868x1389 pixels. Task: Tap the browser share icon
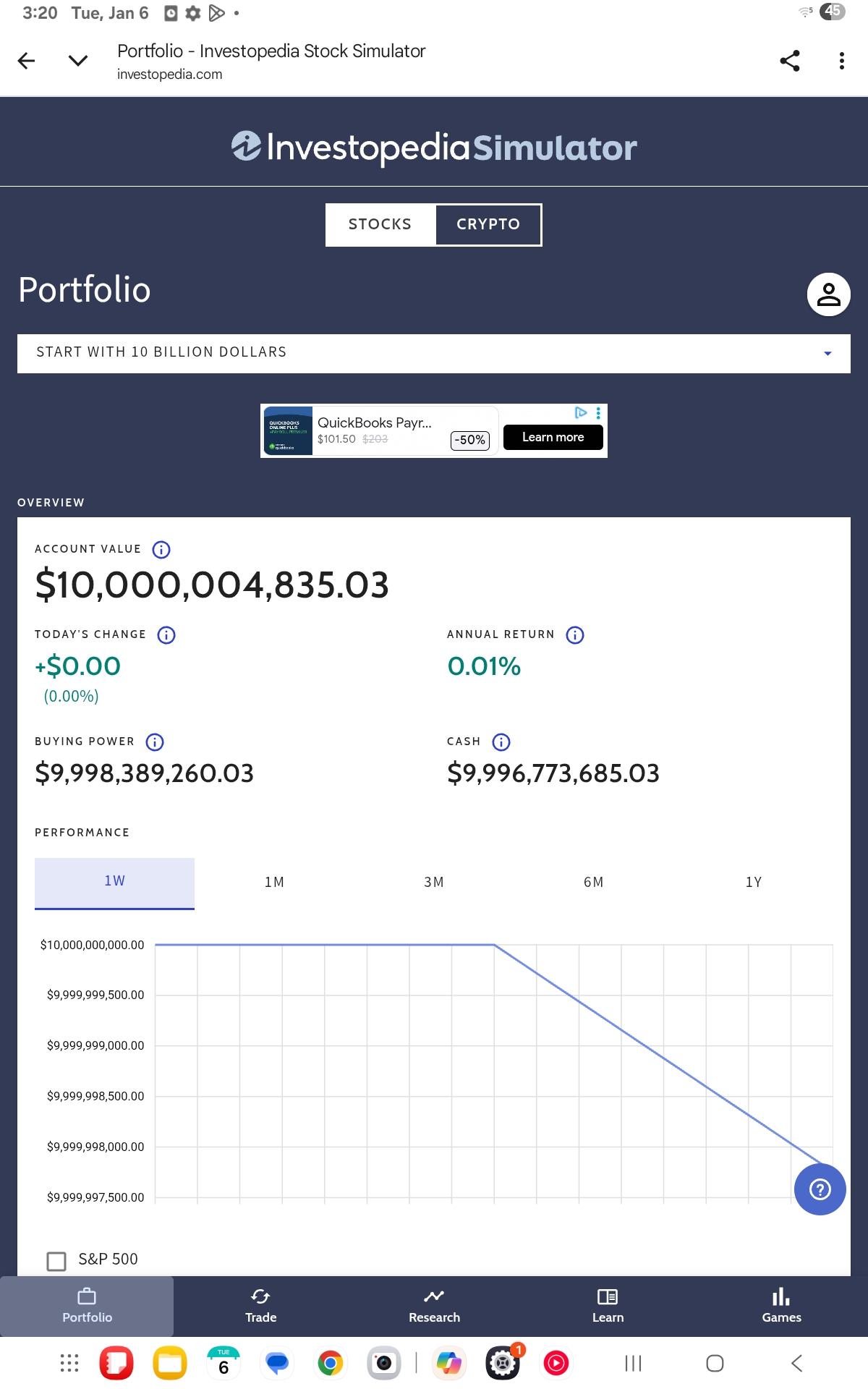[x=790, y=61]
